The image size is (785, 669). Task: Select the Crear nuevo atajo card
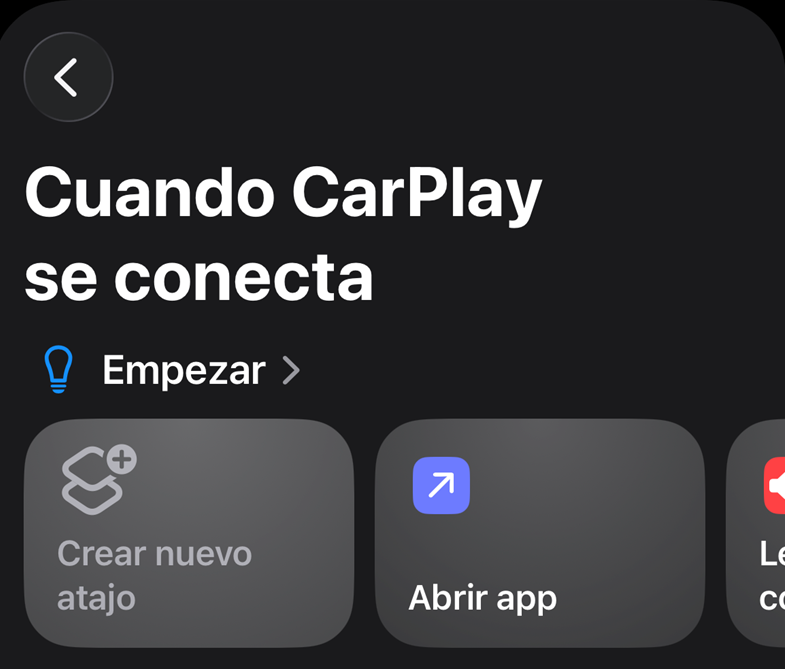[x=188, y=533]
